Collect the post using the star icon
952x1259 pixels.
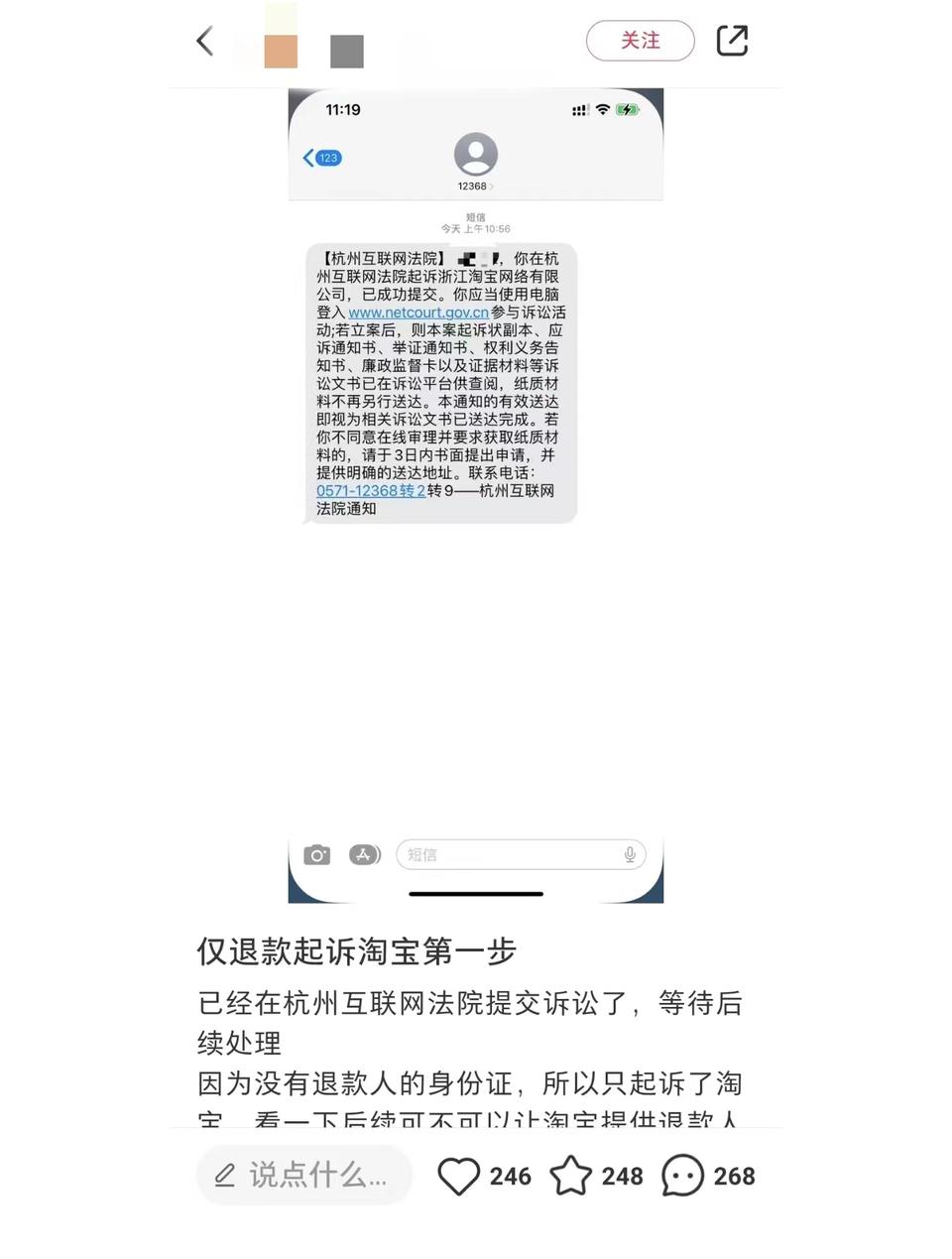(x=573, y=1176)
